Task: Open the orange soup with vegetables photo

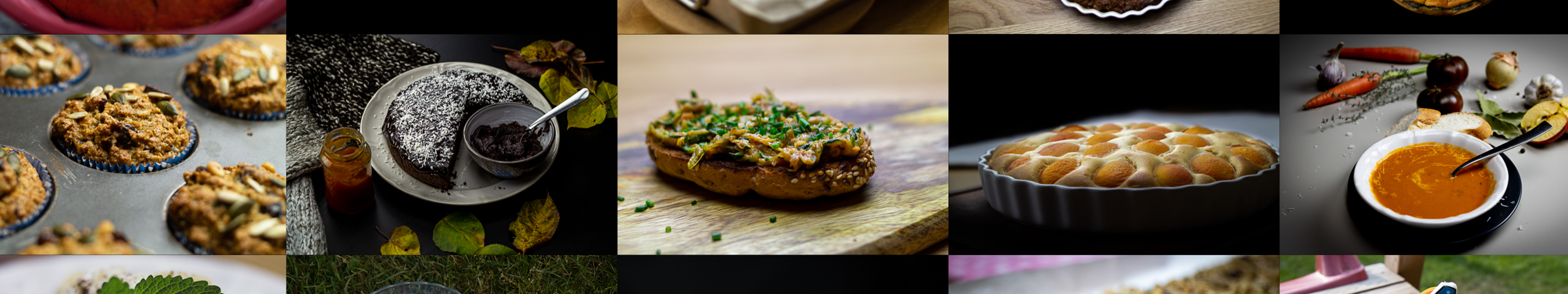Action: [x=1424, y=144]
